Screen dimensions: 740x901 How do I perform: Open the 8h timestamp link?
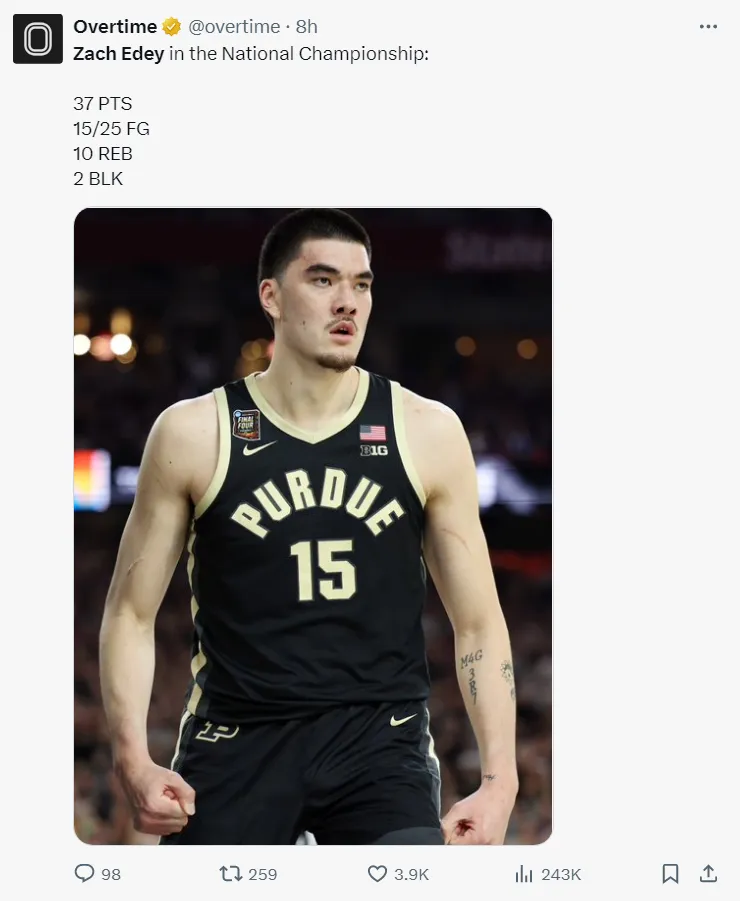(307, 27)
